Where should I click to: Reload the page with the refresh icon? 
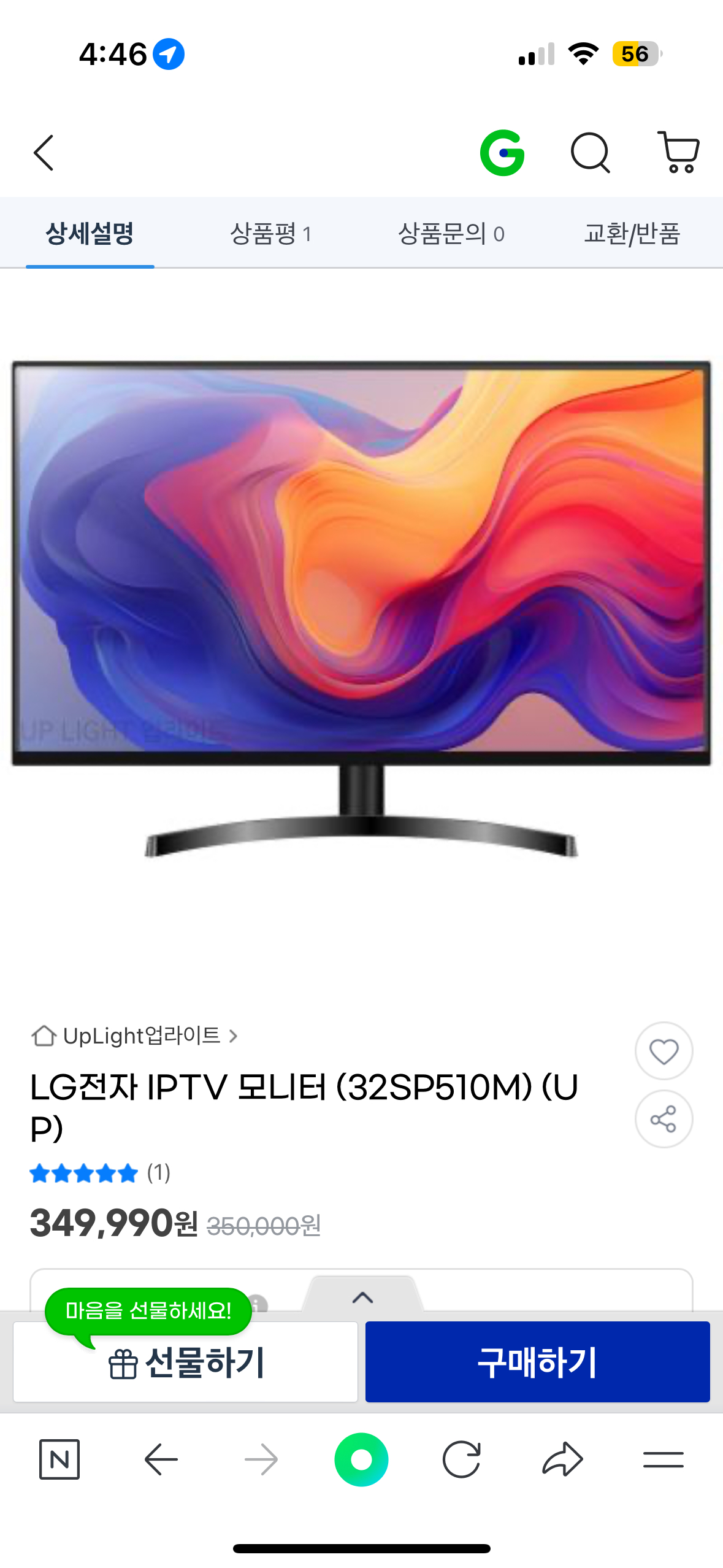click(462, 1459)
